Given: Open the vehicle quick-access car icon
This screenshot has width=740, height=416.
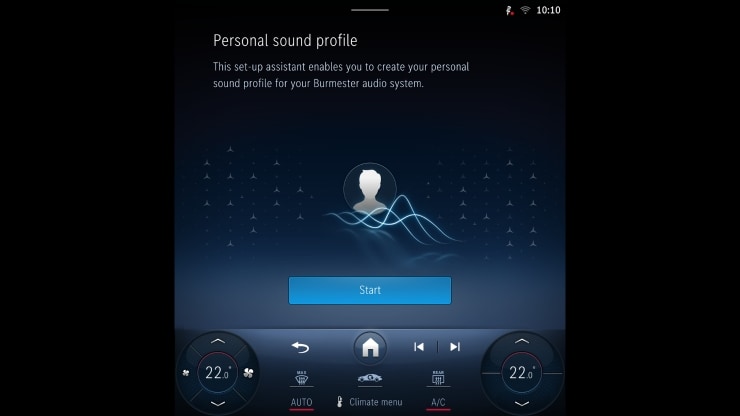Looking at the screenshot, I should (x=370, y=378).
